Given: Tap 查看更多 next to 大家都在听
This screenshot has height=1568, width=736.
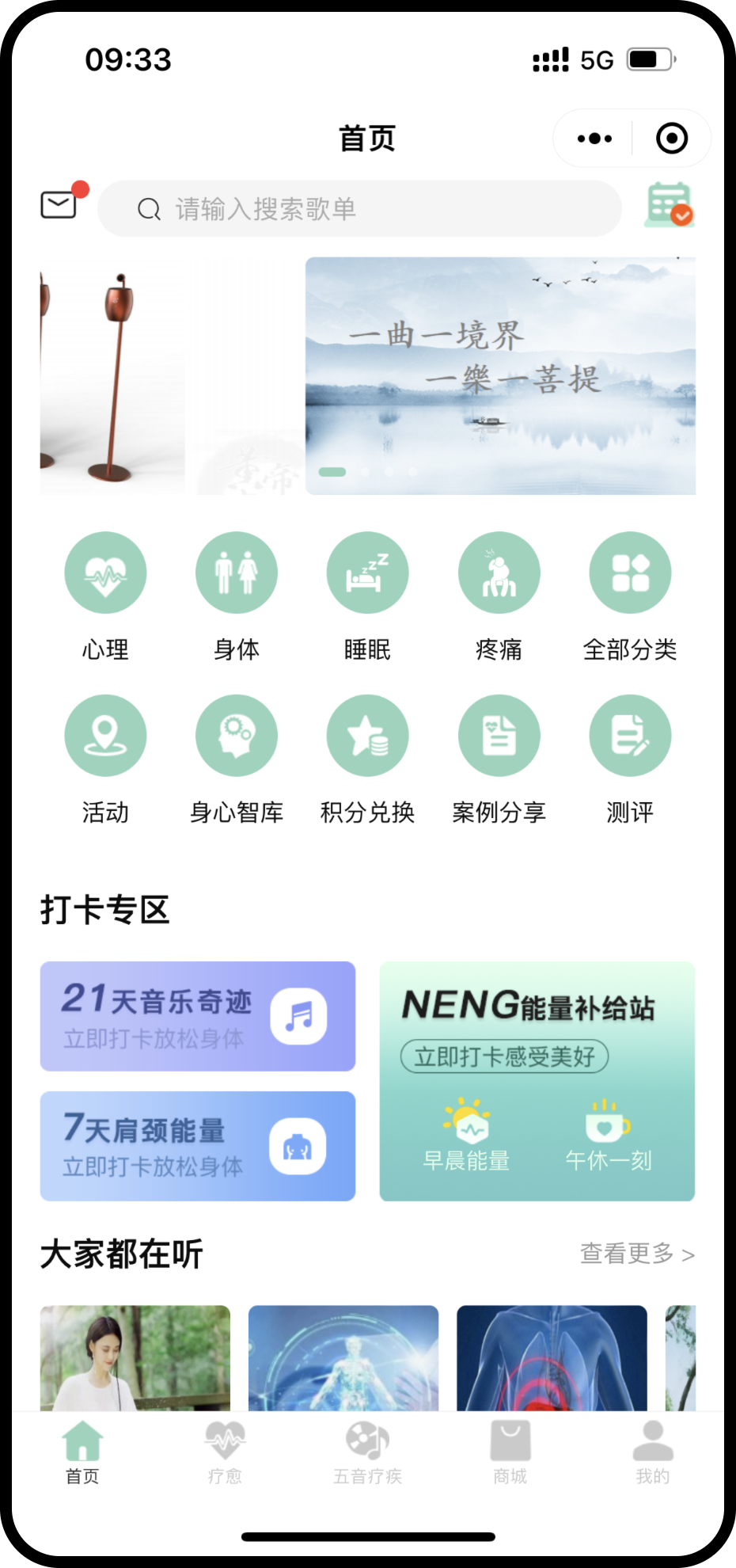Looking at the screenshot, I should pos(637,1254).
